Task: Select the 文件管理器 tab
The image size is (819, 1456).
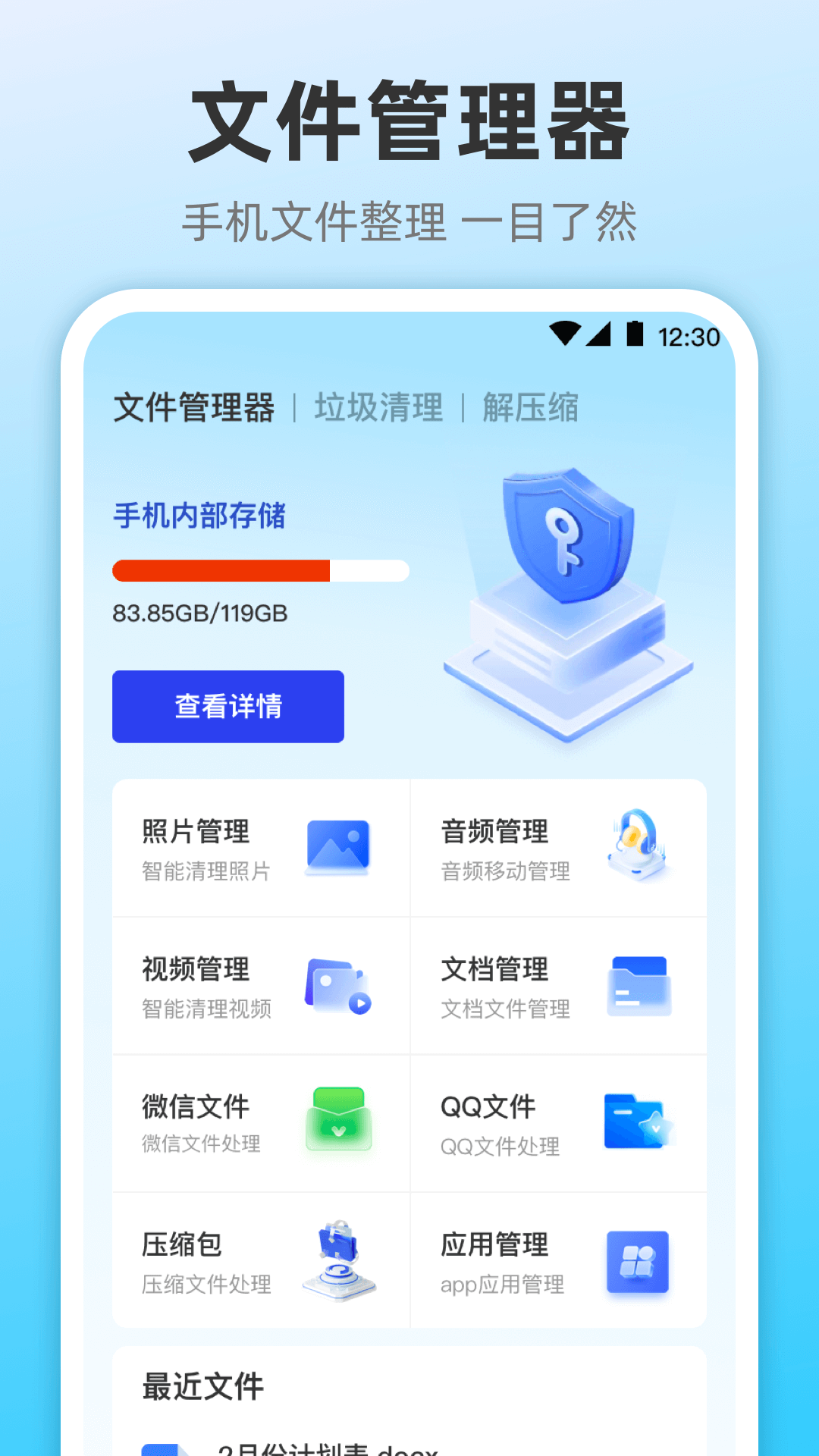Action: pyautogui.click(x=194, y=408)
